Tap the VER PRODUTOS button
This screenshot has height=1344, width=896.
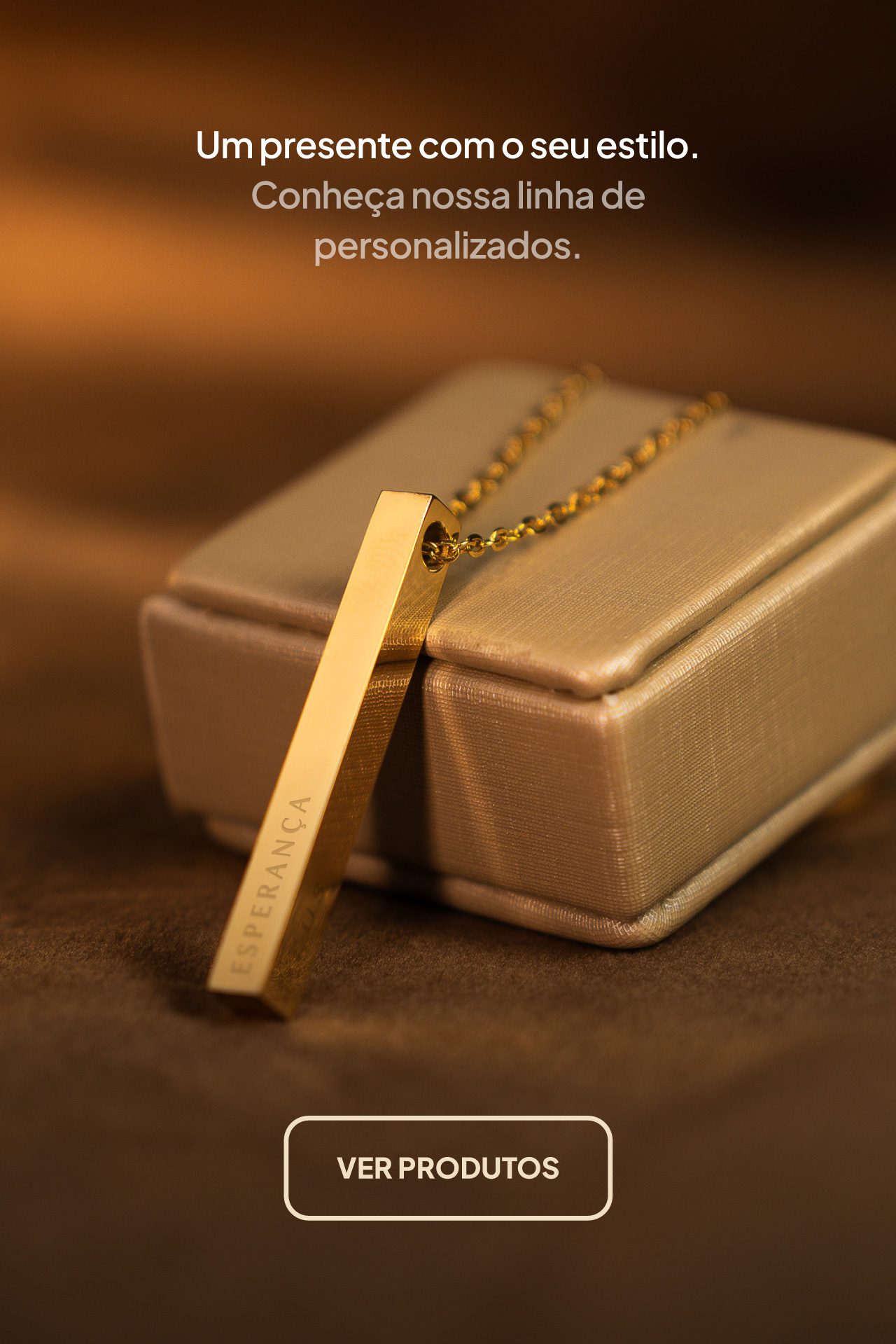click(x=448, y=1168)
